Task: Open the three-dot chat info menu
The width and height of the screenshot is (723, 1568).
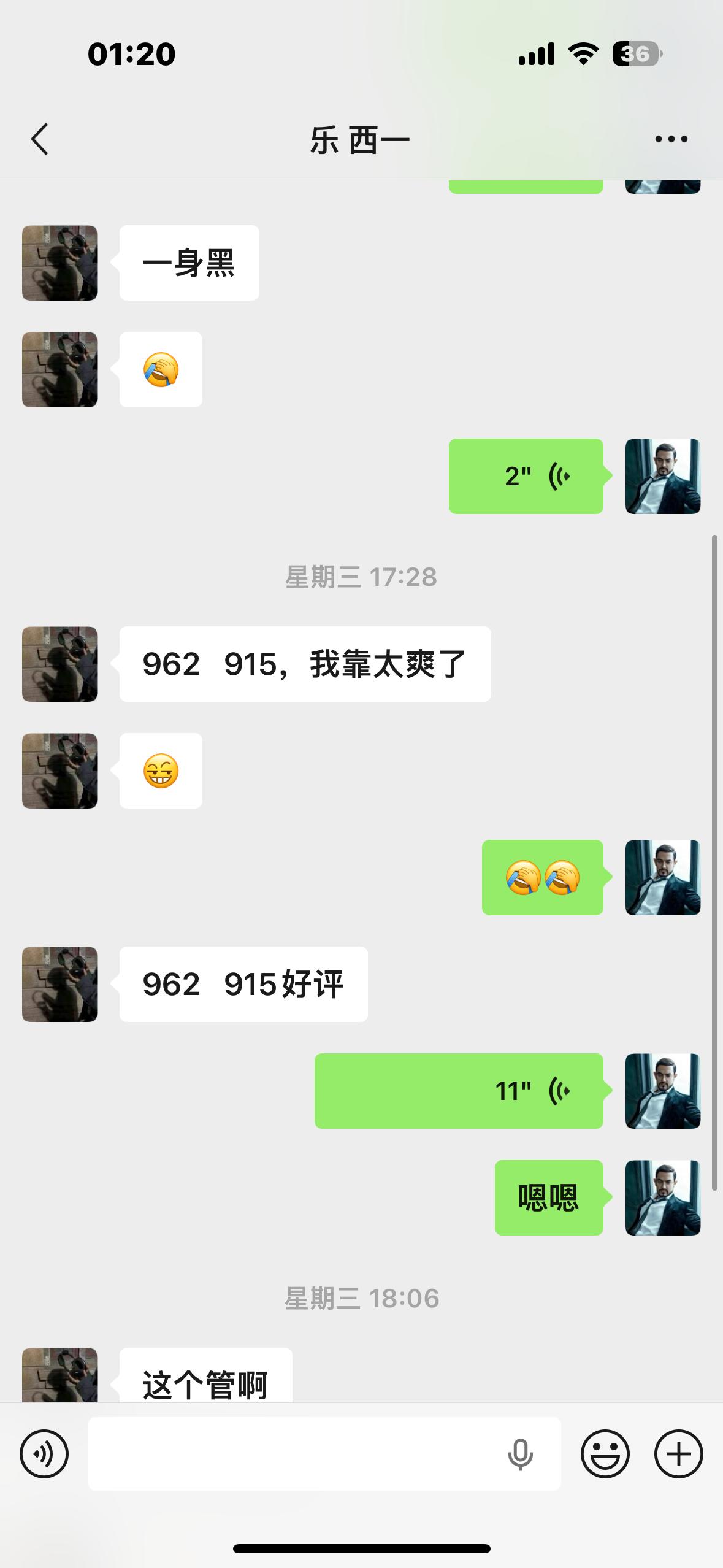Action: coord(671,139)
